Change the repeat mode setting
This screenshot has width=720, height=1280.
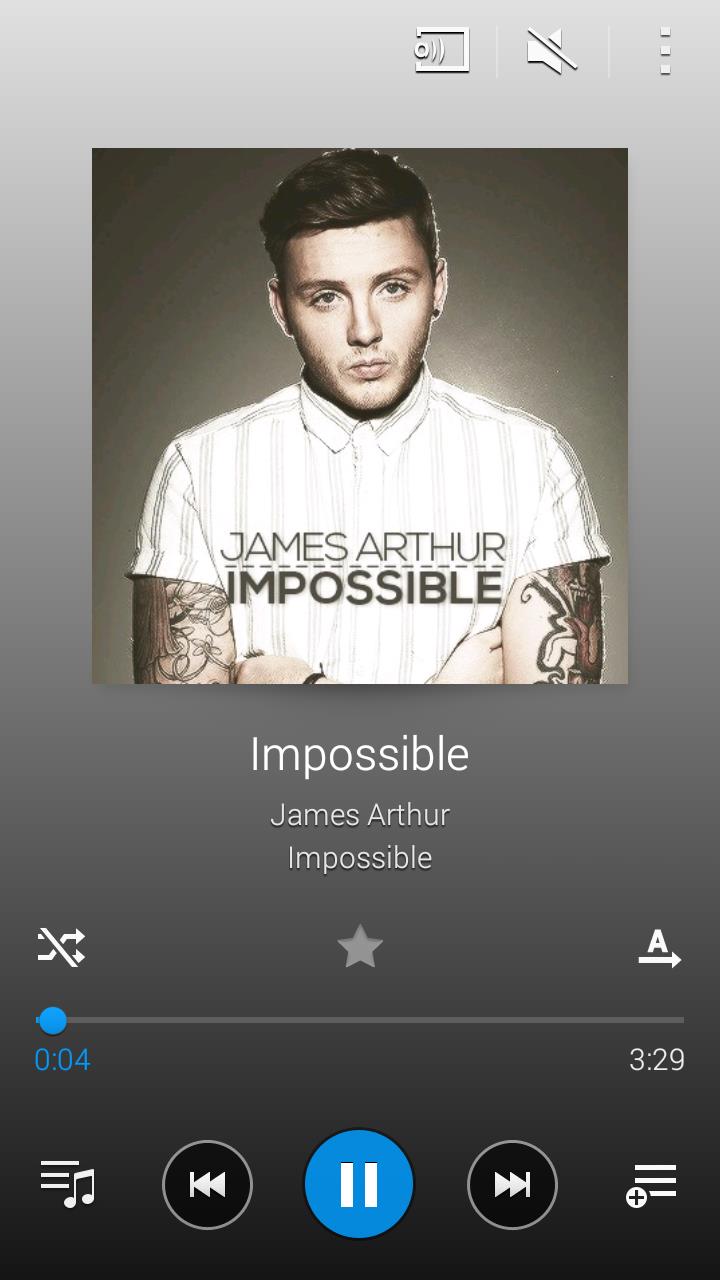(659, 948)
